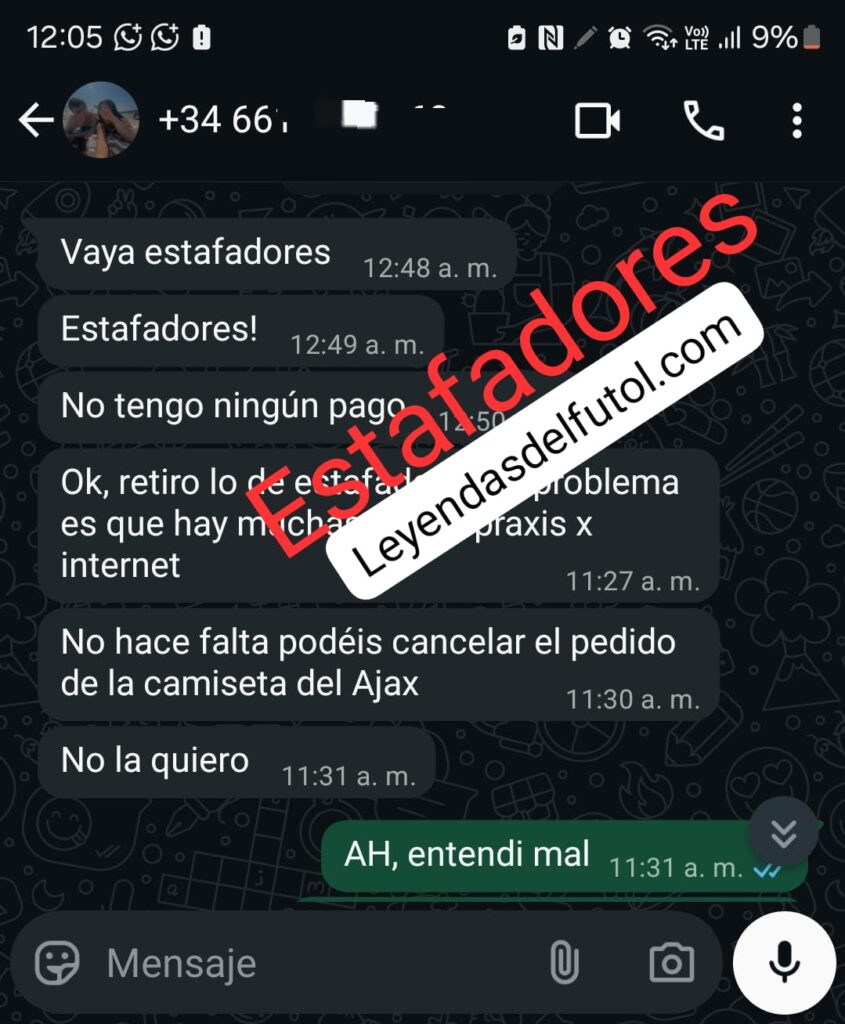Image resolution: width=845 pixels, height=1024 pixels.
Task: Open the camera from the message bar
Action: pos(671,964)
